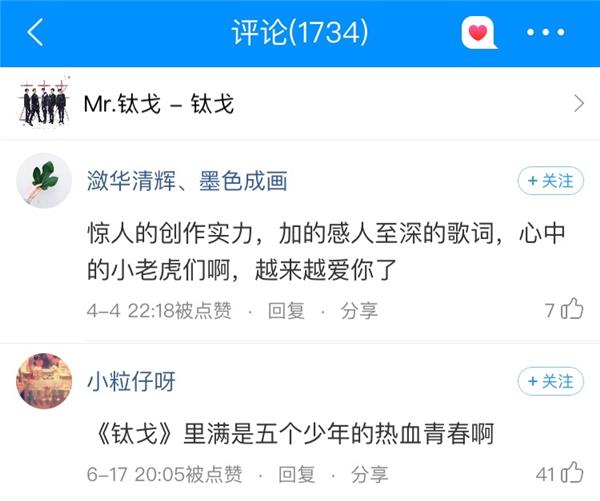
Task: Open the heart message icon in header
Action: click(479, 33)
